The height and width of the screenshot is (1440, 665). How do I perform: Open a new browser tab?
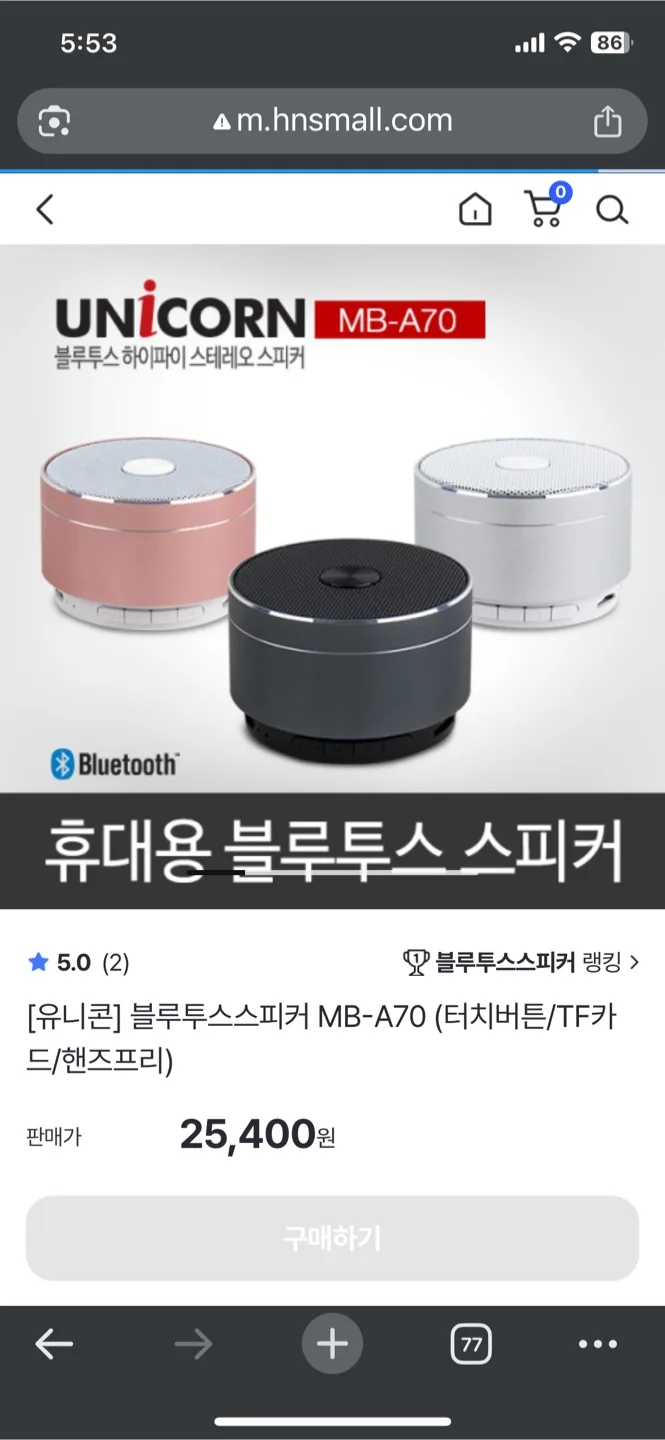click(x=332, y=1344)
